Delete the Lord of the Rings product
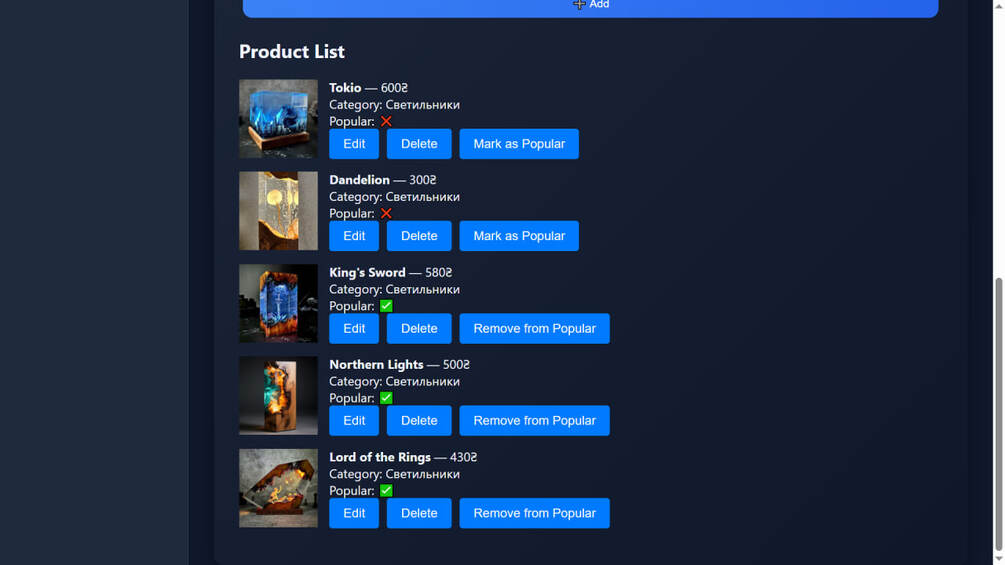Image resolution: width=1005 pixels, height=565 pixels. (419, 513)
